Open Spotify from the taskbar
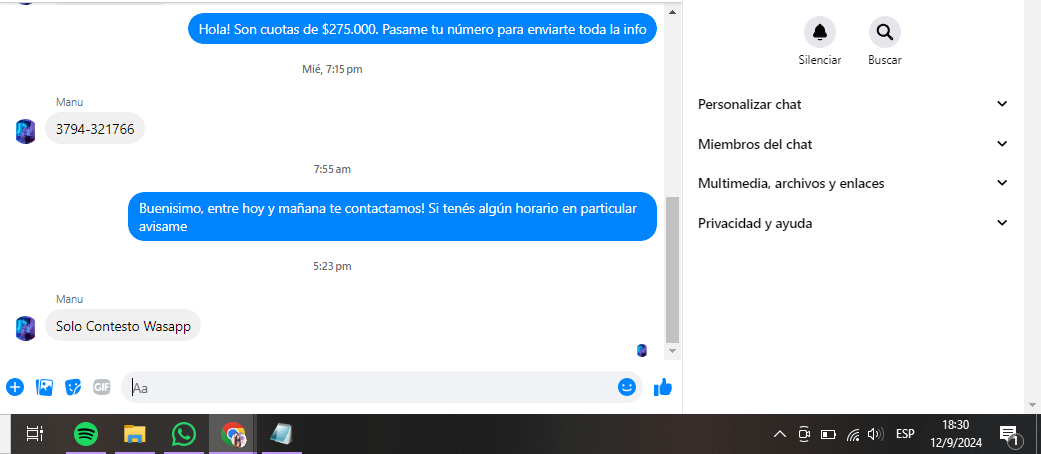Image resolution: width=1041 pixels, height=454 pixels. (86, 434)
